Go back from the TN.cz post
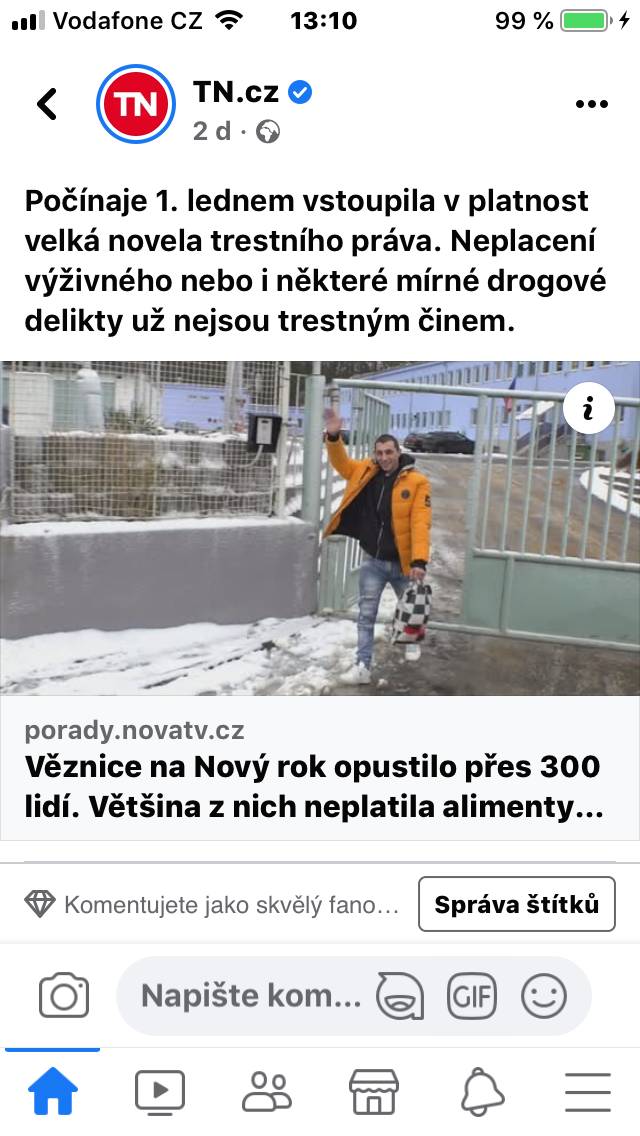Screen dimensions: 640x1136 click(x=47, y=104)
